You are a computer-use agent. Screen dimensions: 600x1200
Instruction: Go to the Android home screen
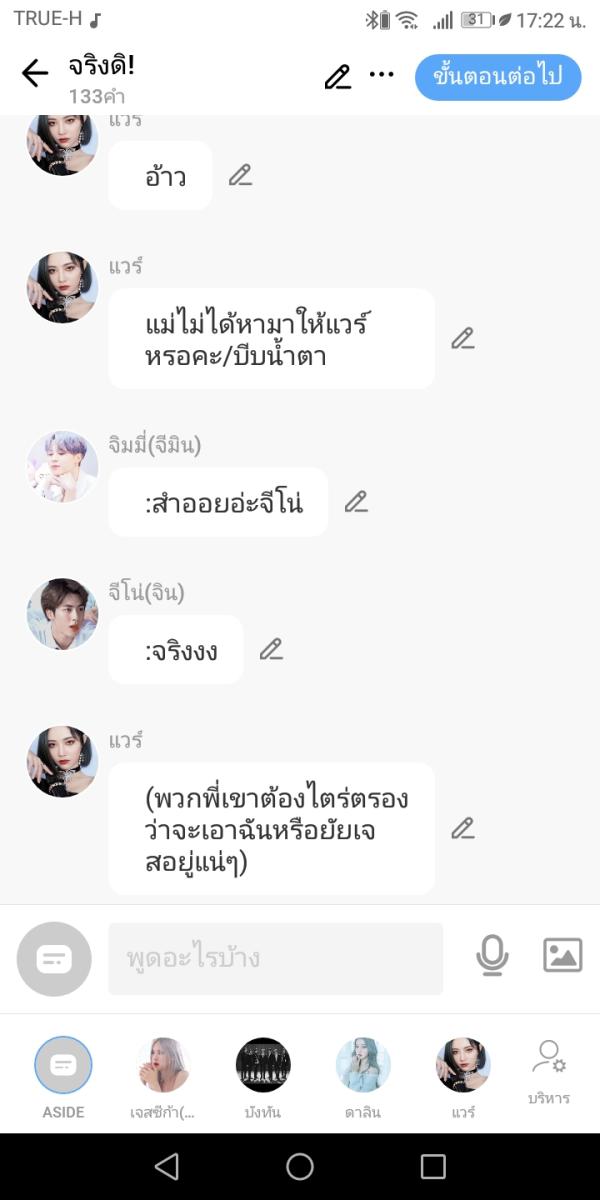click(x=300, y=1166)
